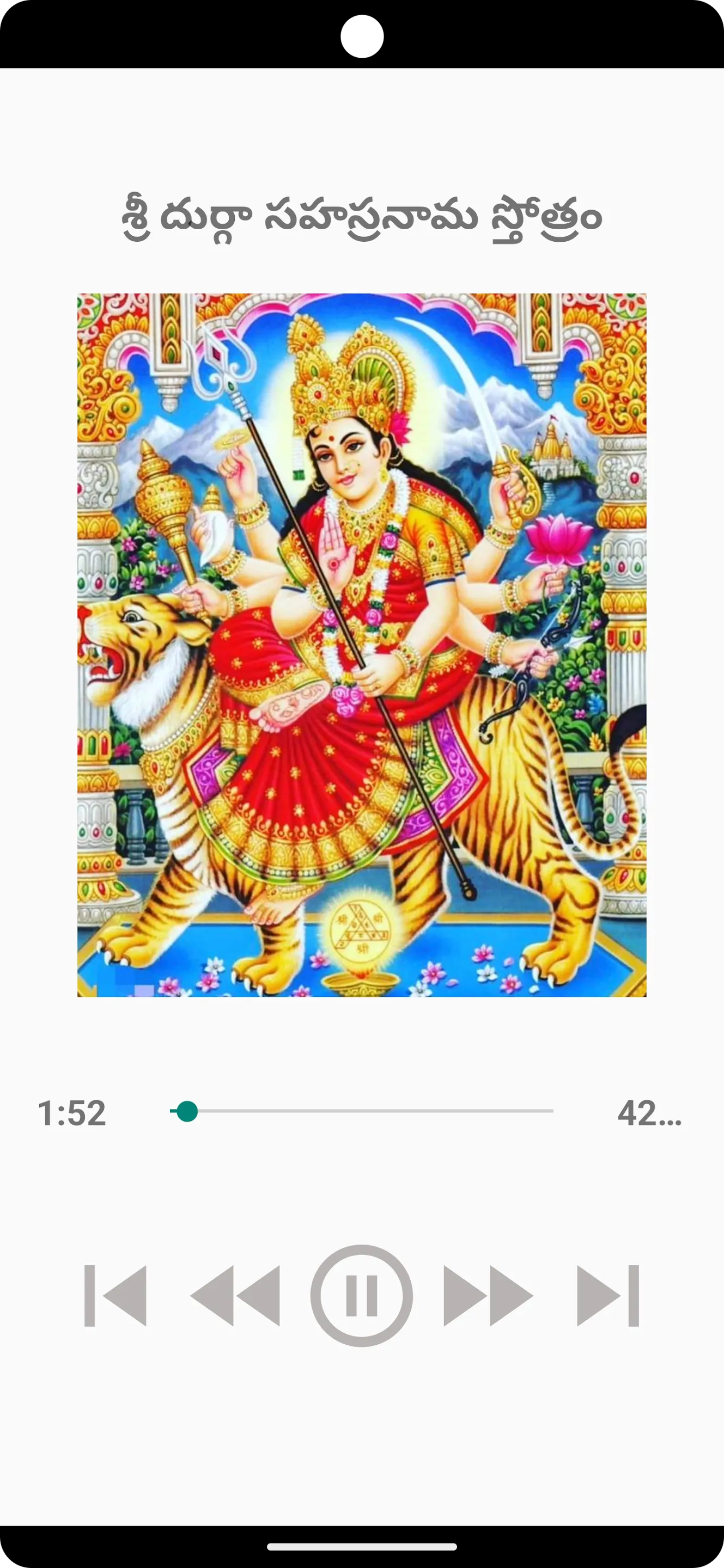
Task: Tap the seek bar to jump ahead
Action: (x=362, y=1111)
